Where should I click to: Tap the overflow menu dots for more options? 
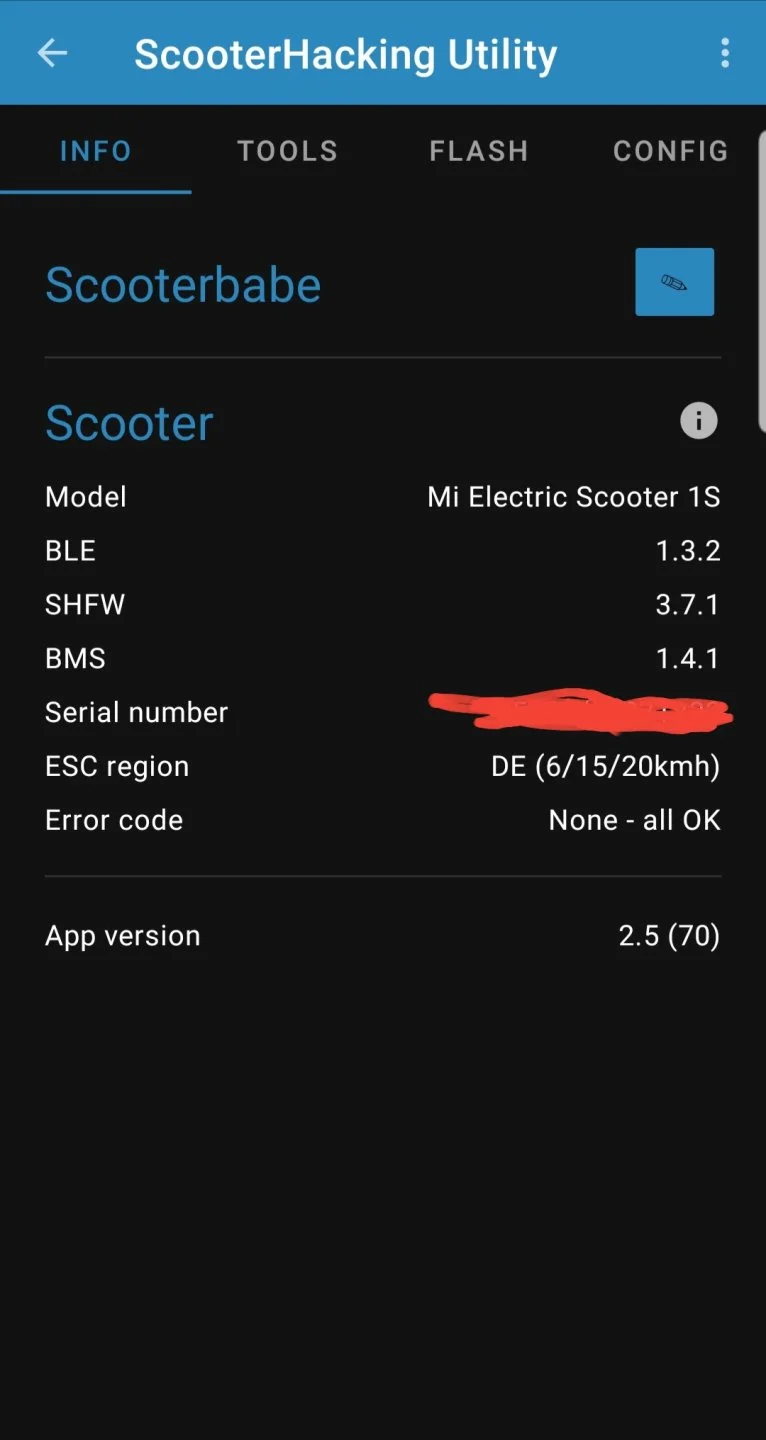[726, 53]
